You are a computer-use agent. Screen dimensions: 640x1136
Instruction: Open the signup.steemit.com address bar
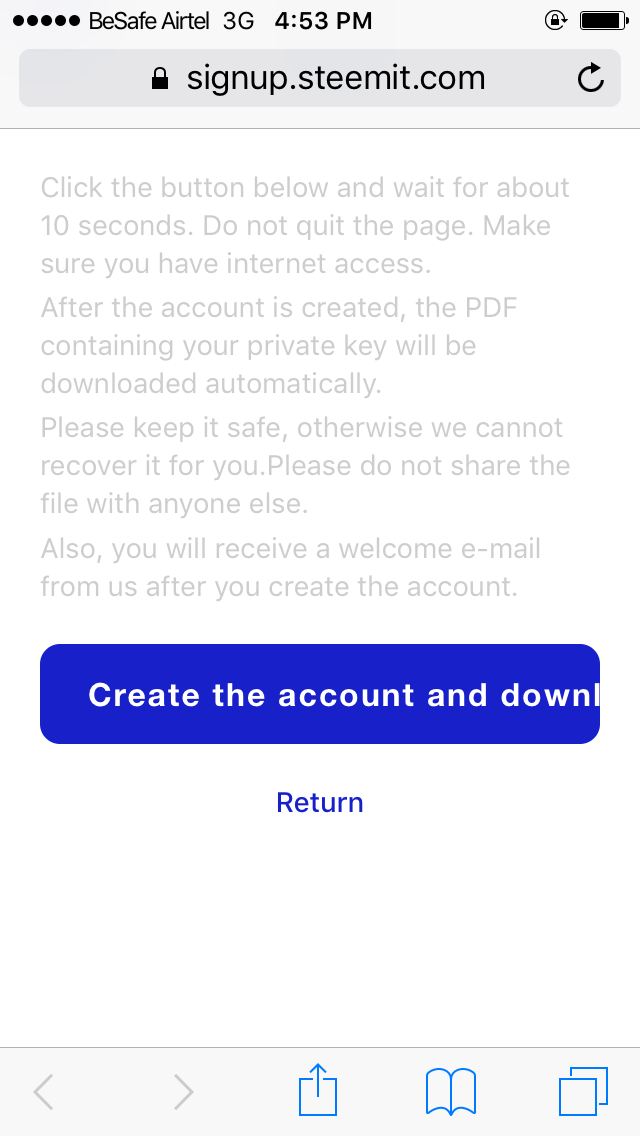pos(320,78)
